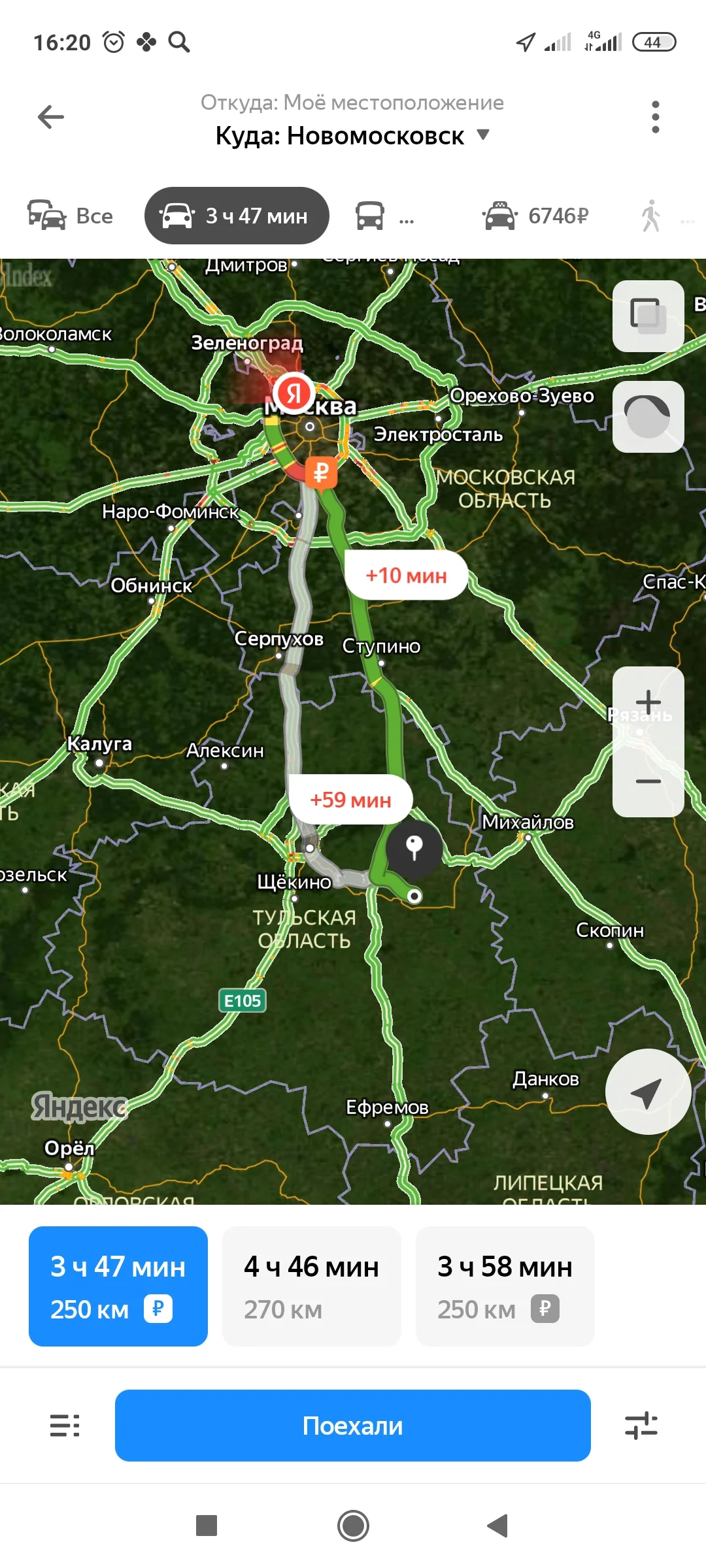Select the car travel mode icon
Screen dimensions: 706x1568
pos(176,216)
